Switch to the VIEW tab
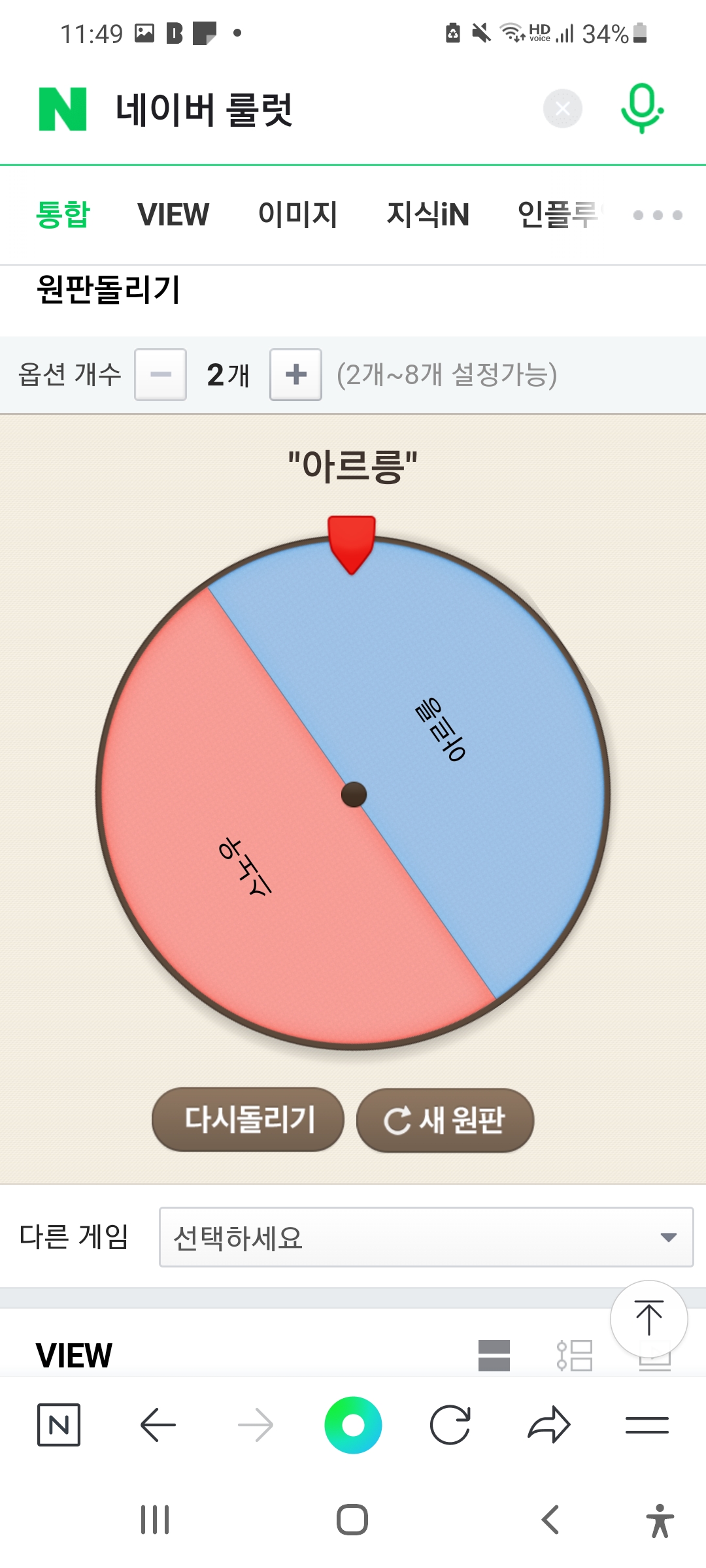 [173, 215]
